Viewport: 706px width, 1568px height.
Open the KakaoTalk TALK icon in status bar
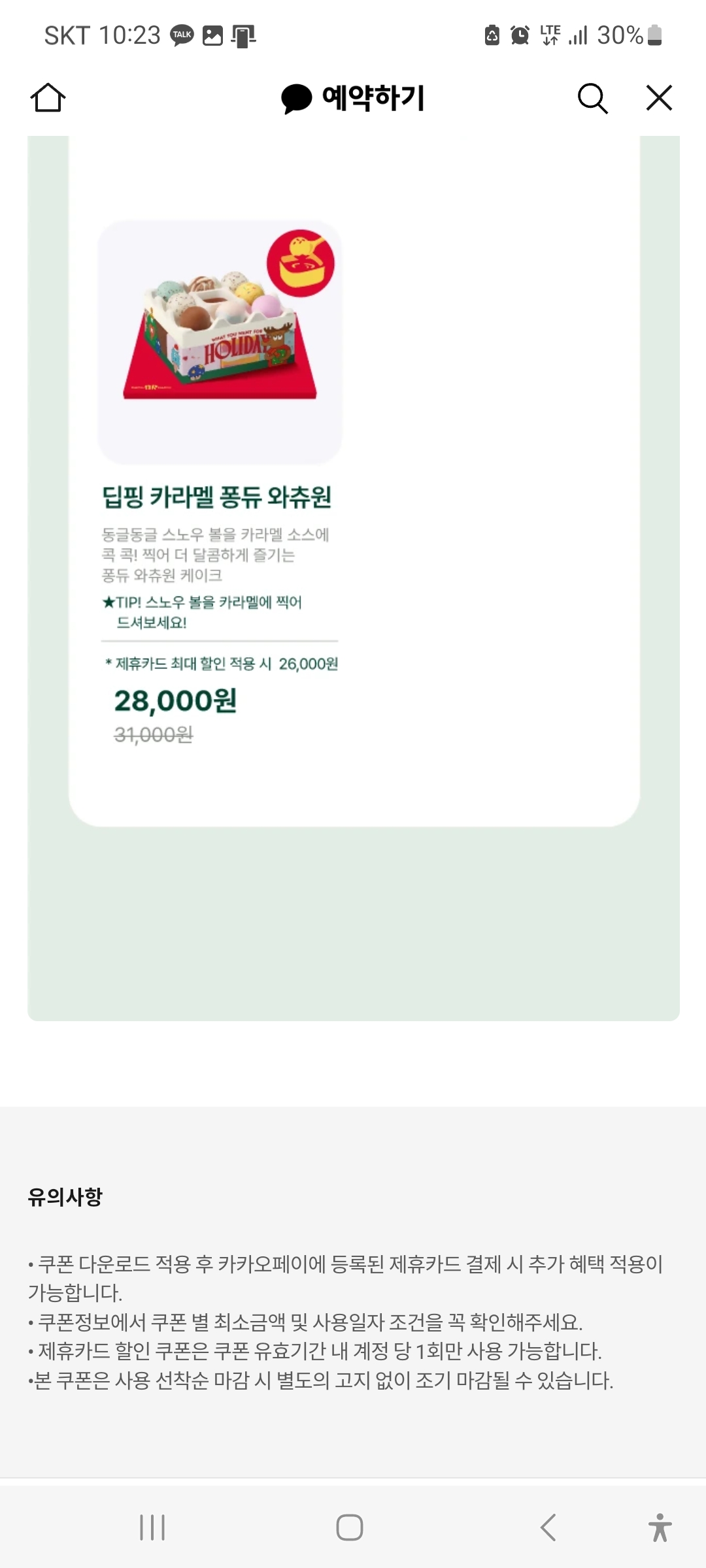point(182,35)
